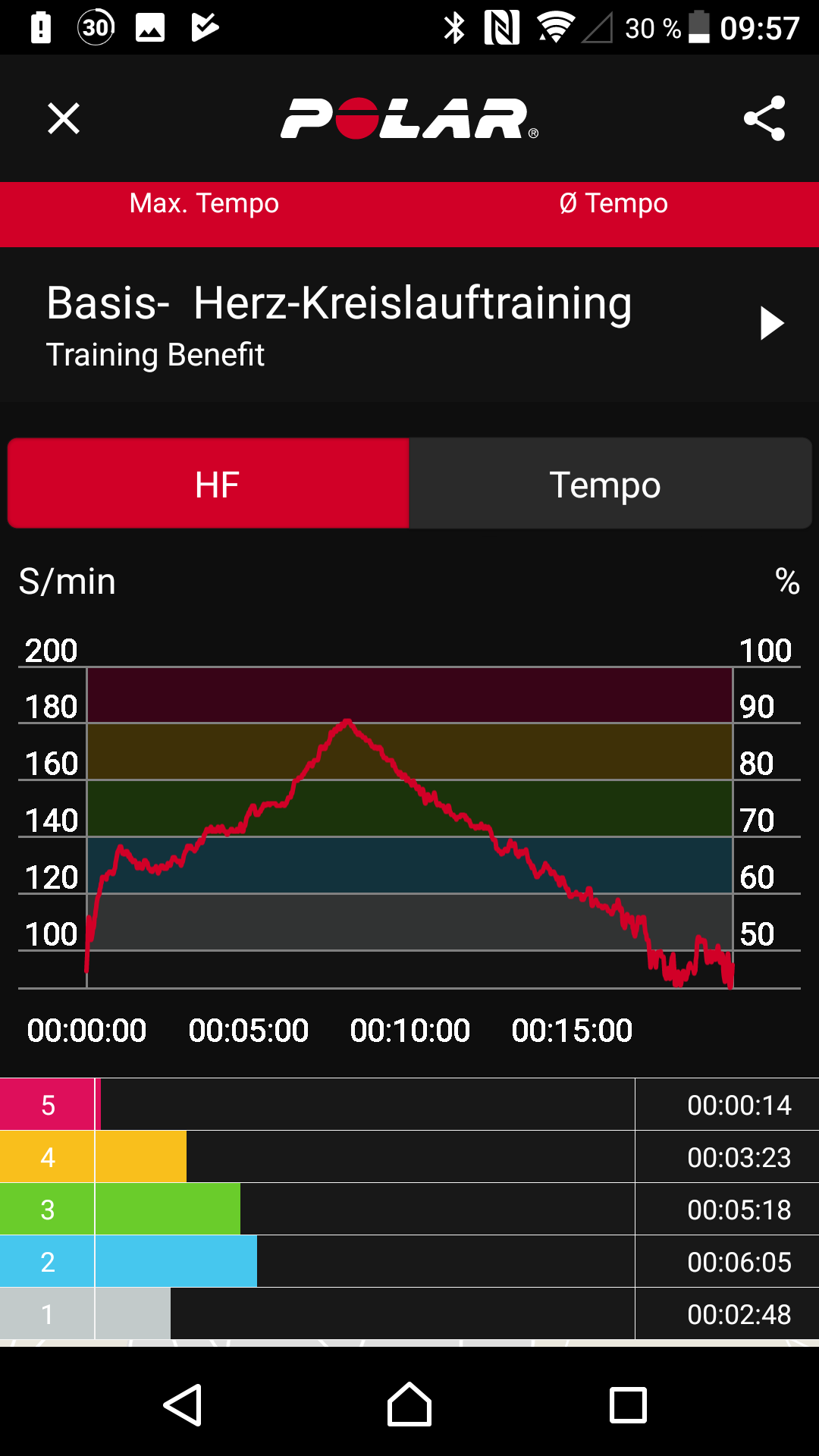Go to the home screen
The image size is (819, 1456).
point(409,1405)
